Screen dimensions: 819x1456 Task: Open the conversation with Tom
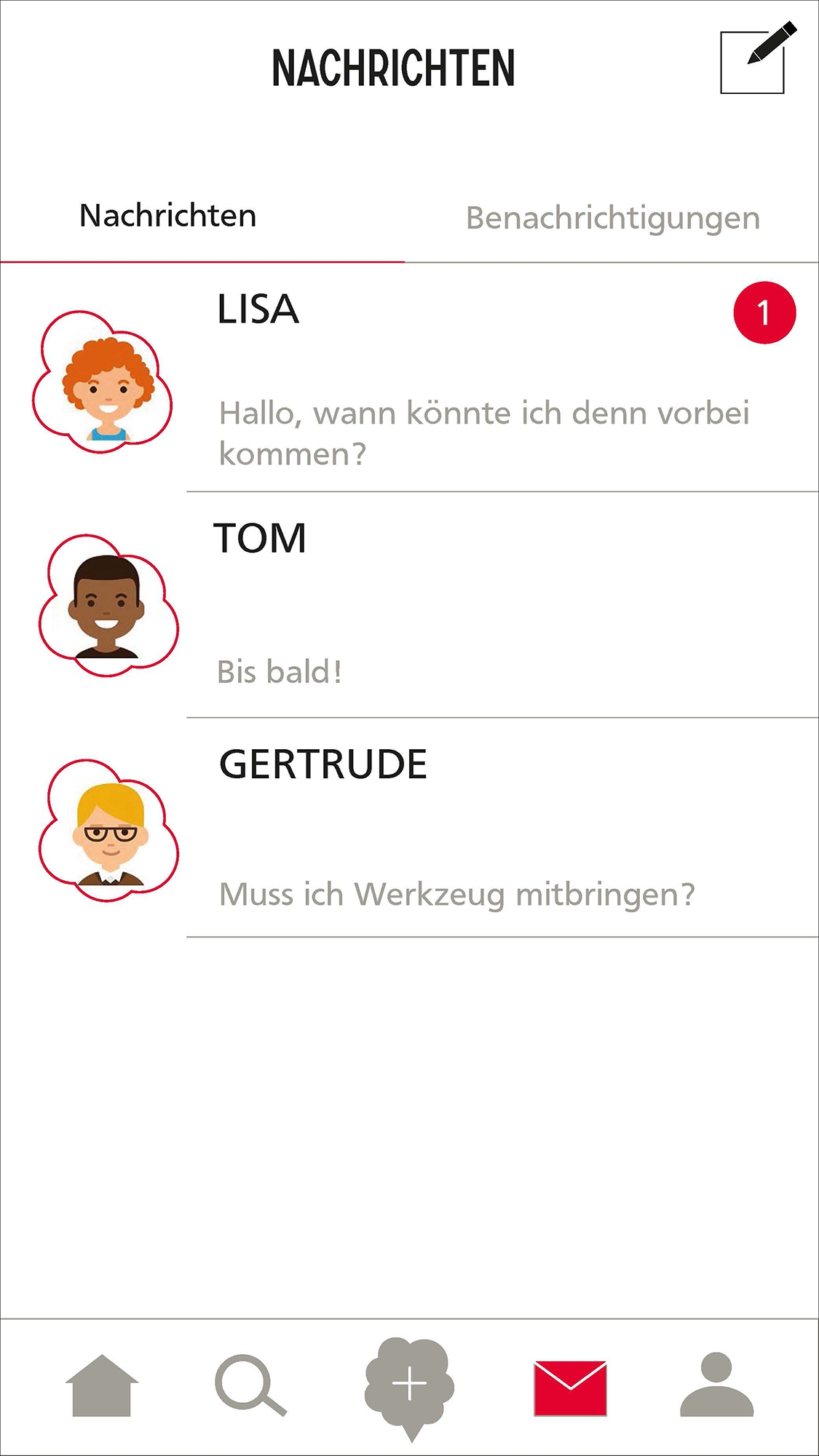(409, 606)
